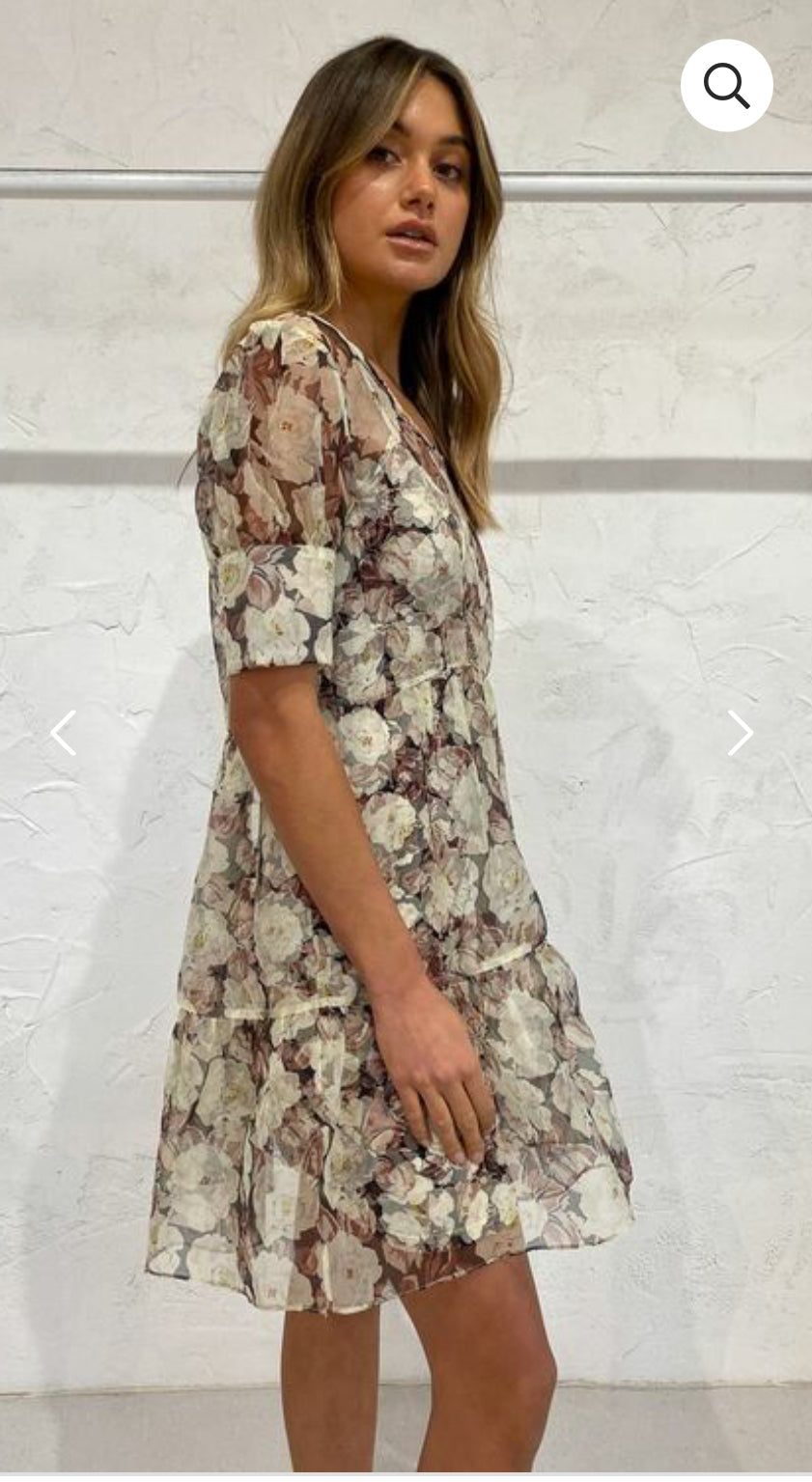This screenshot has height=1482, width=812.
Task: Show the next product photo
Action: click(x=740, y=733)
